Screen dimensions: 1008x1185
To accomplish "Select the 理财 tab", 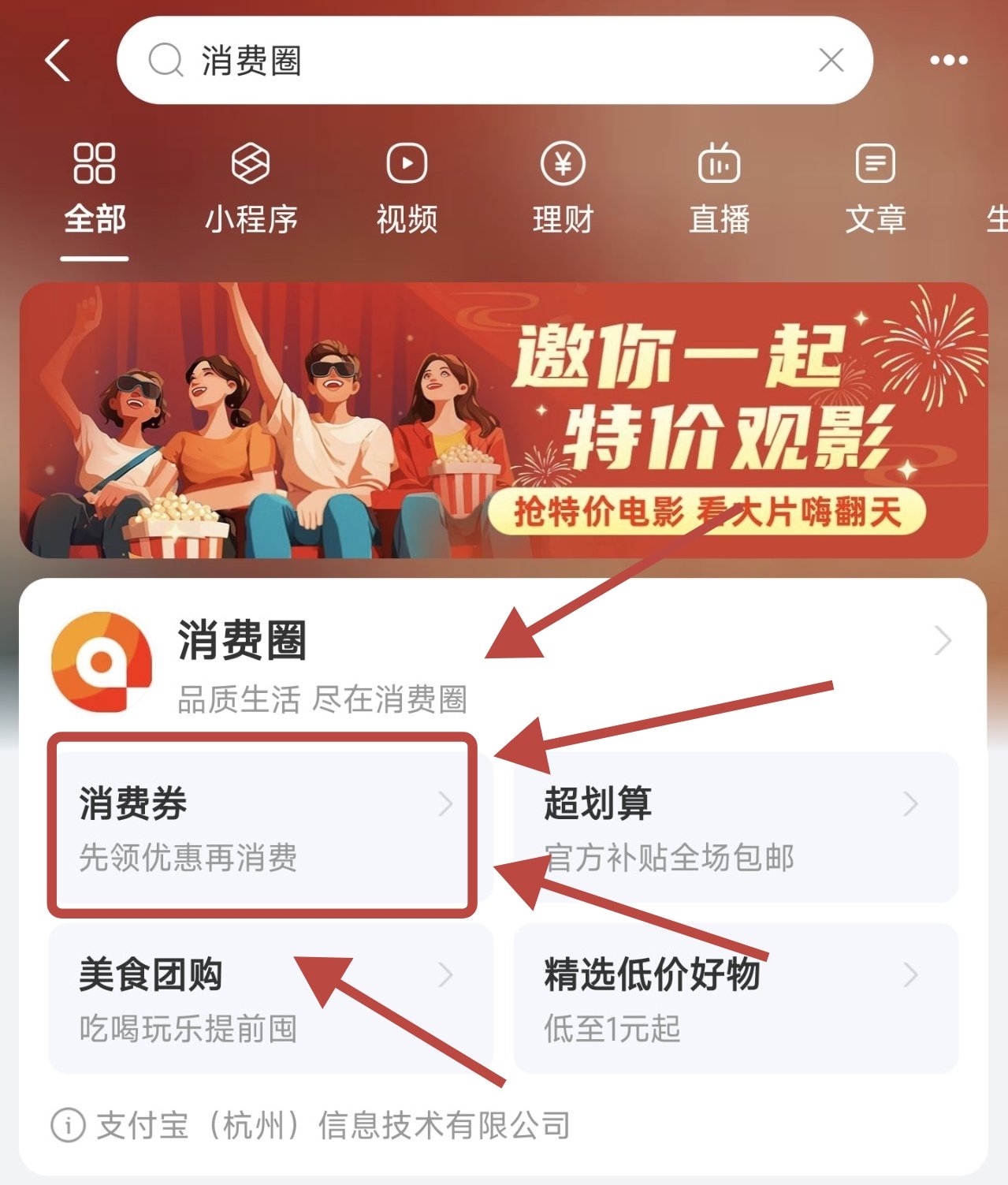I will pos(563,189).
